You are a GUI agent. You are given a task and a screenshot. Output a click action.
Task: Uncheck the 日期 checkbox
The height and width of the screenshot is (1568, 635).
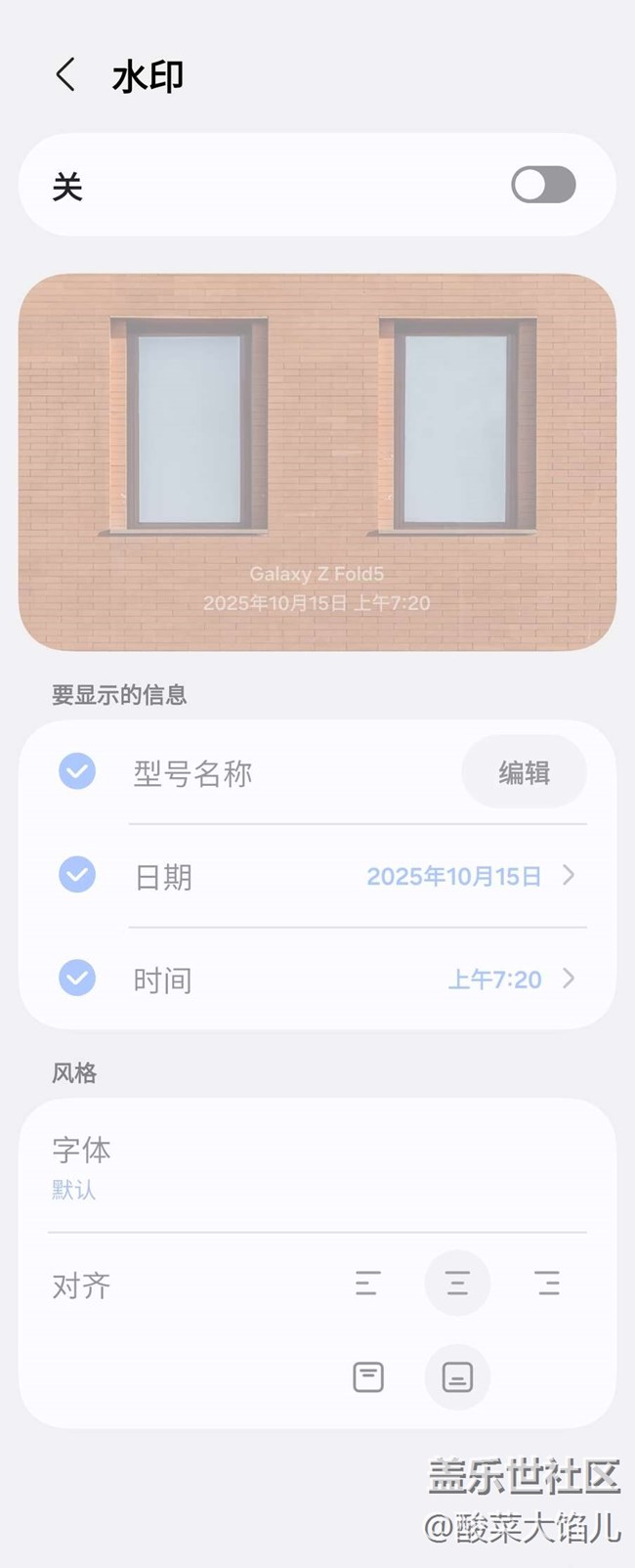pos(77,875)
